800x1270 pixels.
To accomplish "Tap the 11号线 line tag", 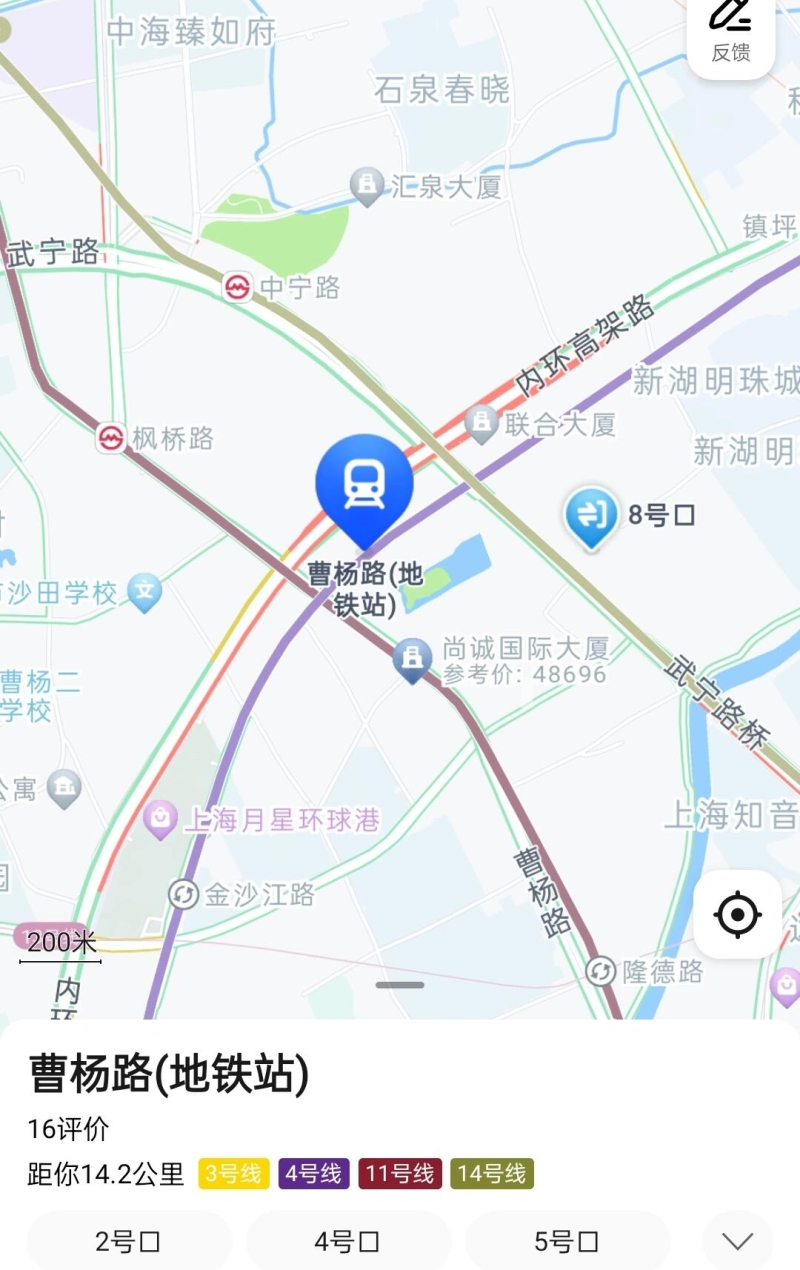I will tap(400, 1173).
